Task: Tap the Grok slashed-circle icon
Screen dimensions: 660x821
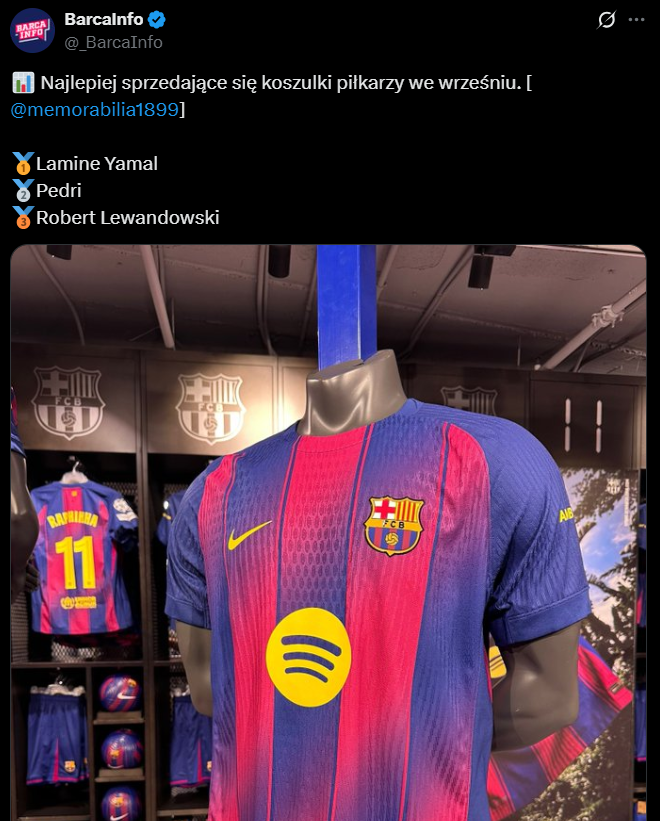Action: pyautogui.click(x=606, y=20)
